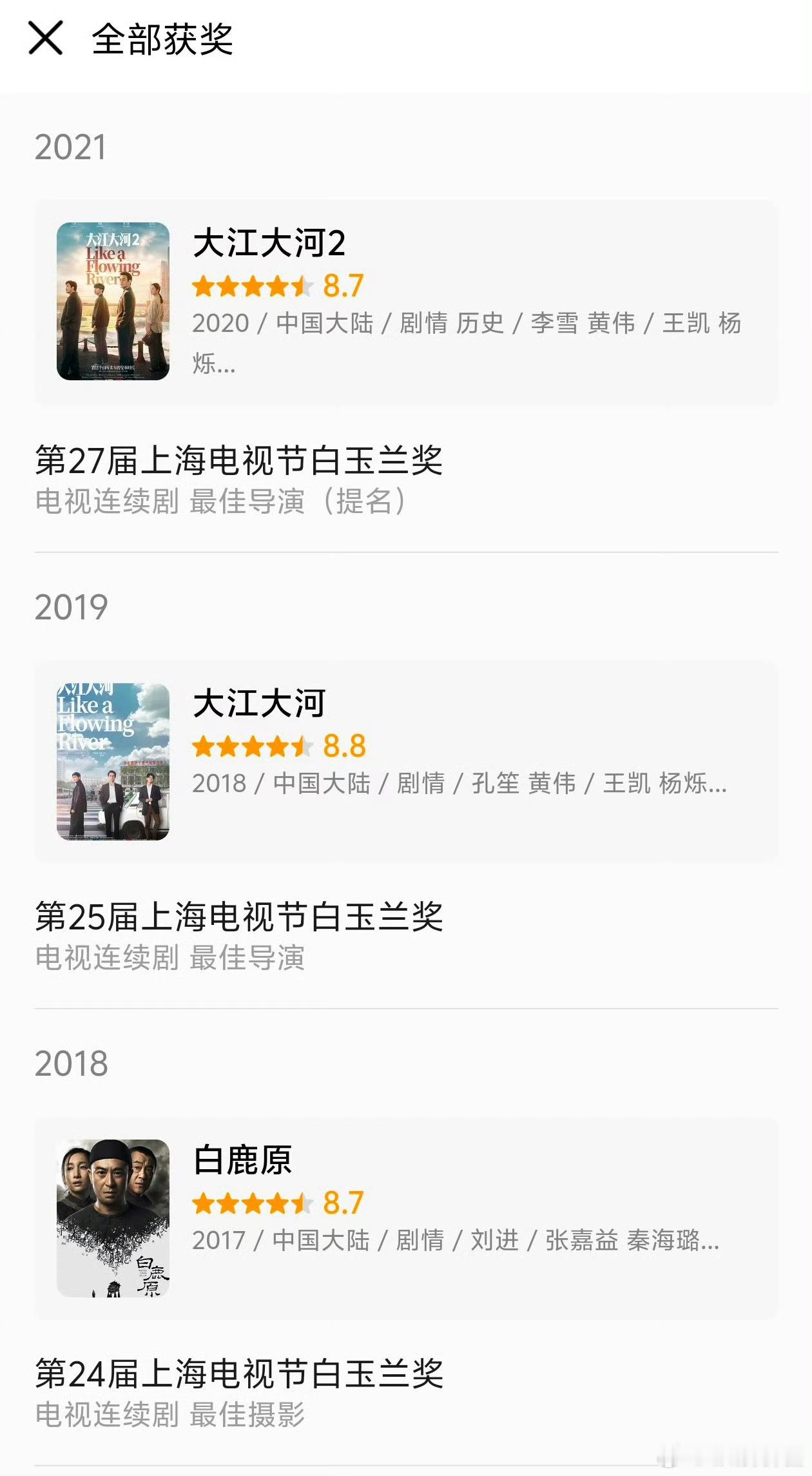Open the 白鹿原 drama card

[x=406, y=1218]
